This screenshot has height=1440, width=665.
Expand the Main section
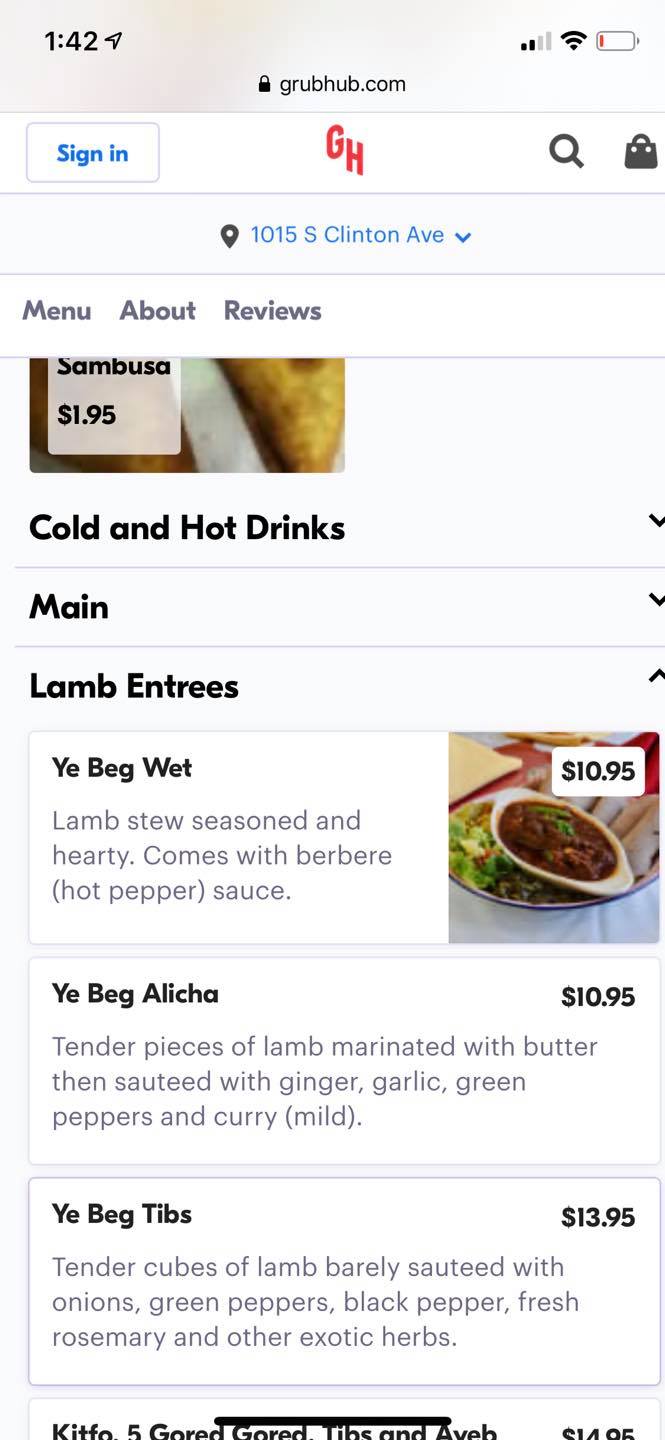tap(340, 606)
